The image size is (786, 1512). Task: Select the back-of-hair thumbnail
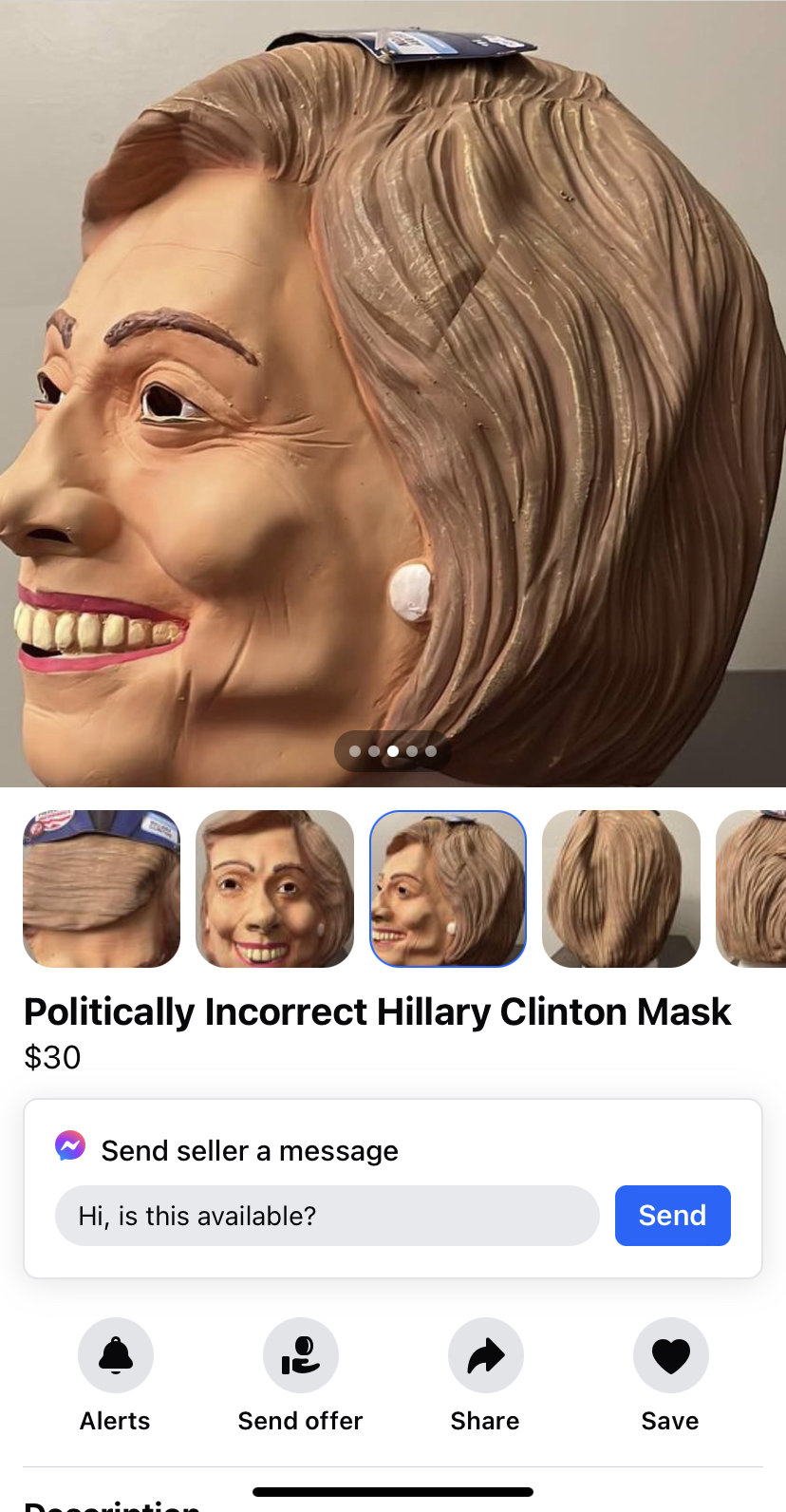pyautogui.click(x=621, y=889)
